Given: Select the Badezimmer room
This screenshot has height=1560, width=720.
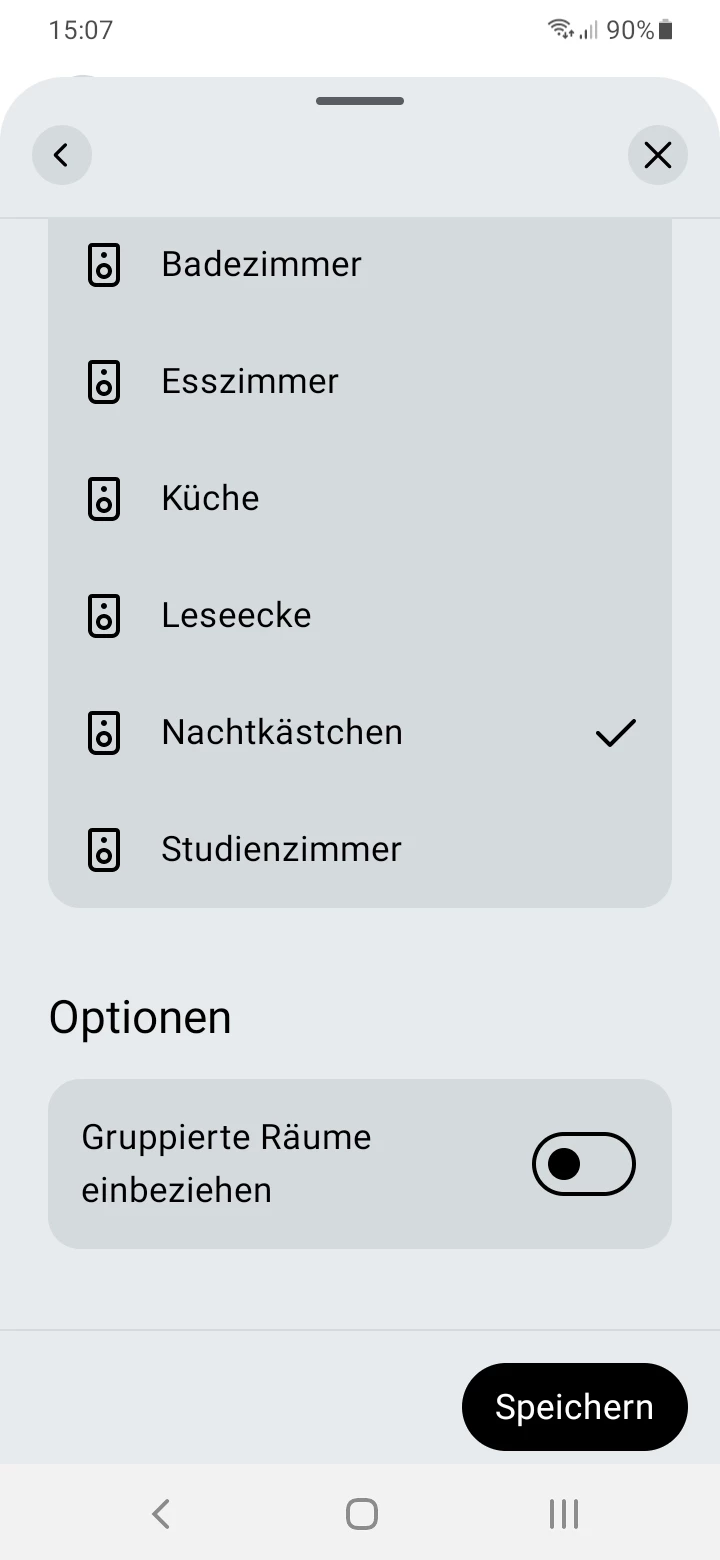Looking at the screenshot, I should 359,265.
